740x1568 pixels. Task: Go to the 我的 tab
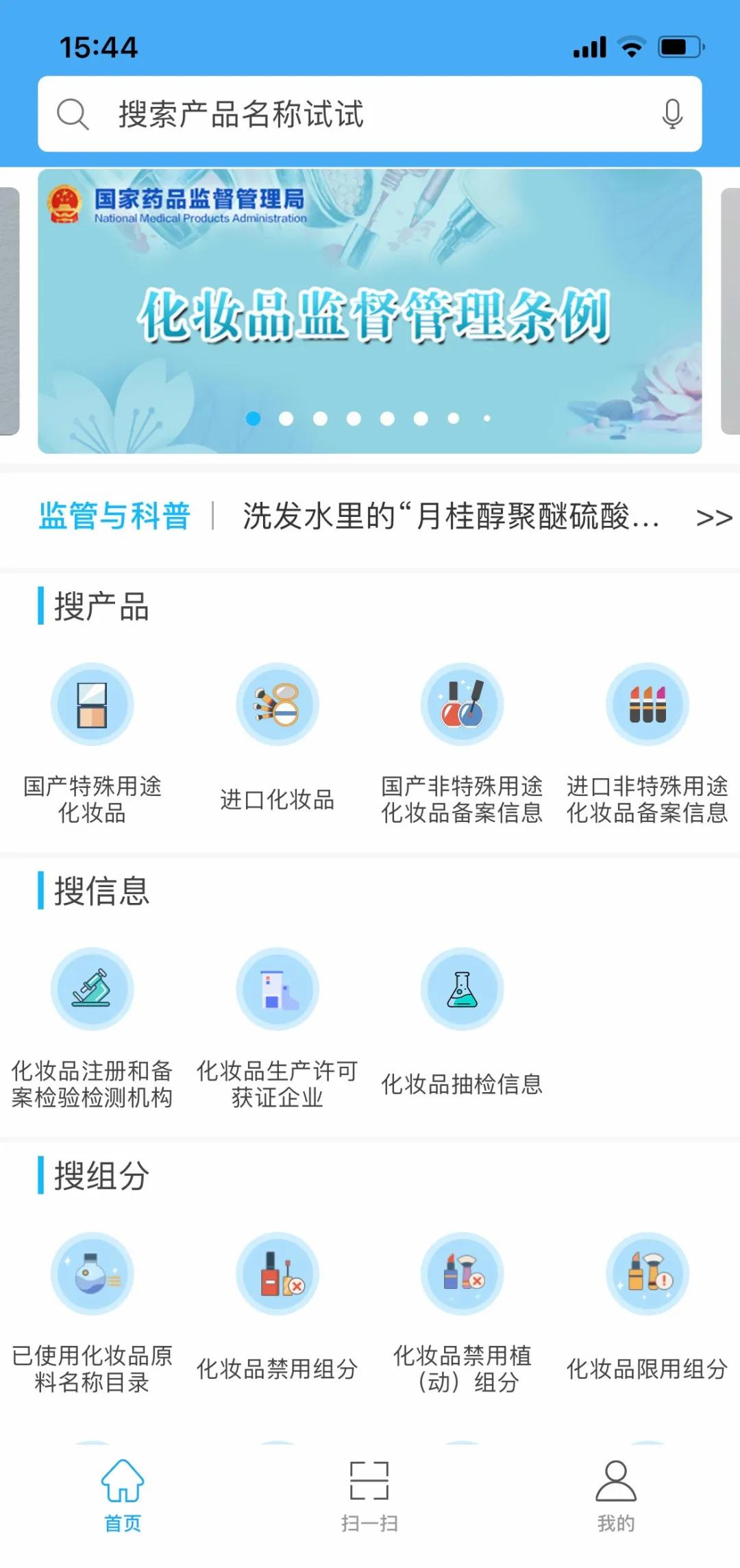[616, 1495]
